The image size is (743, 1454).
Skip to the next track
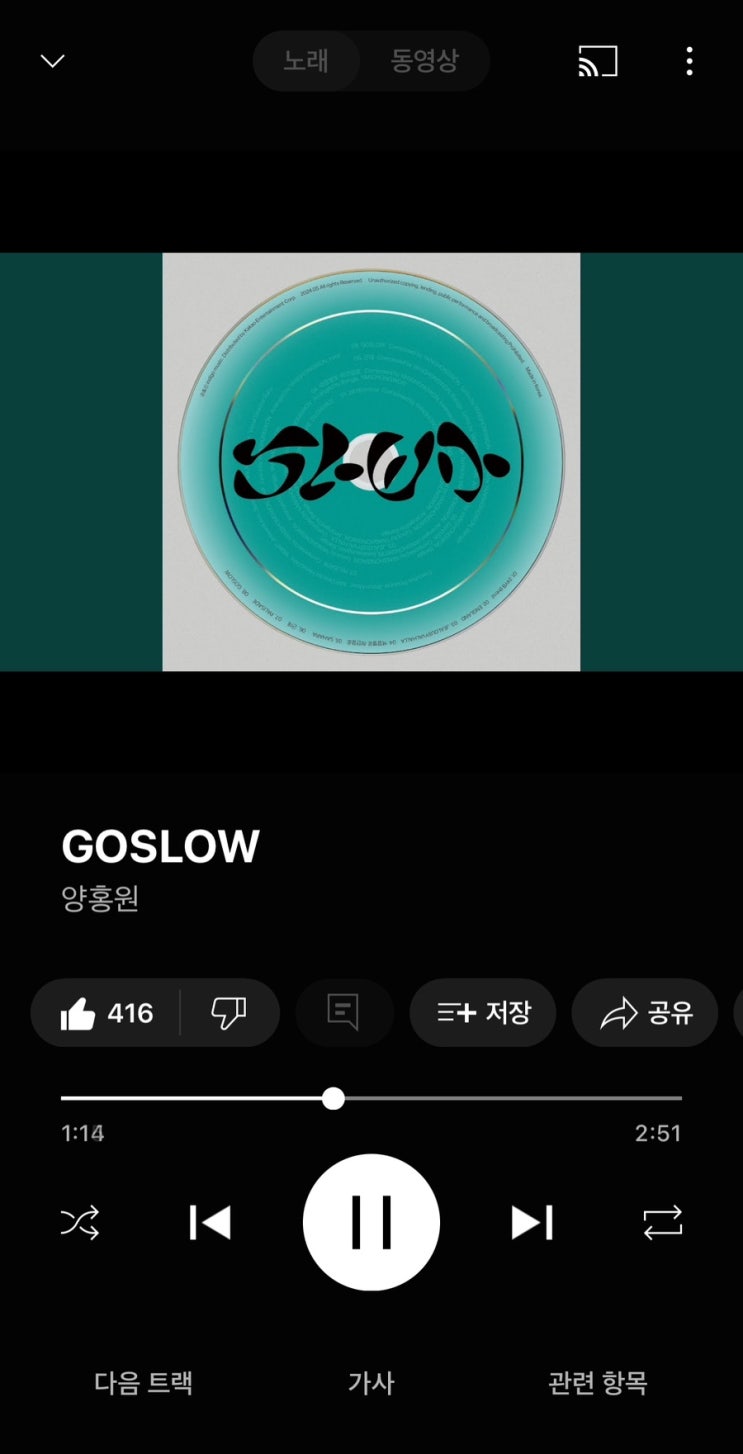coord(532,1222)
